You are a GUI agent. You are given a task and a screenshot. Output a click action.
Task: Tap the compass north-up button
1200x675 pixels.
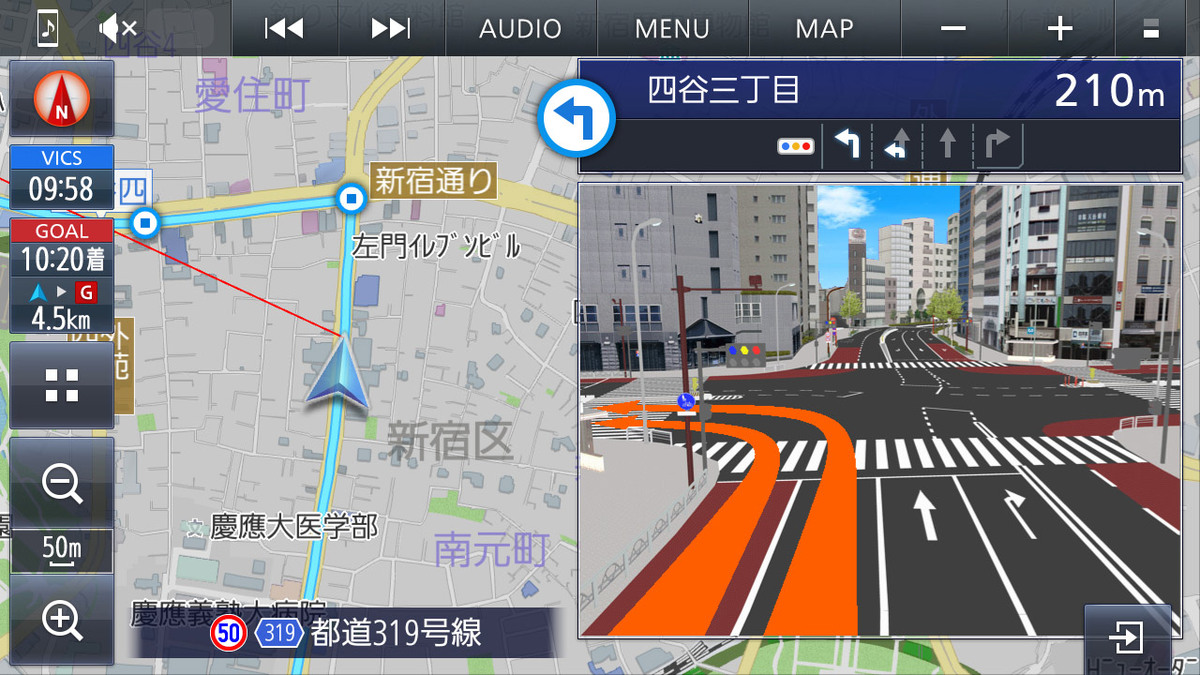pyautogui.click(x=62, y=99)
